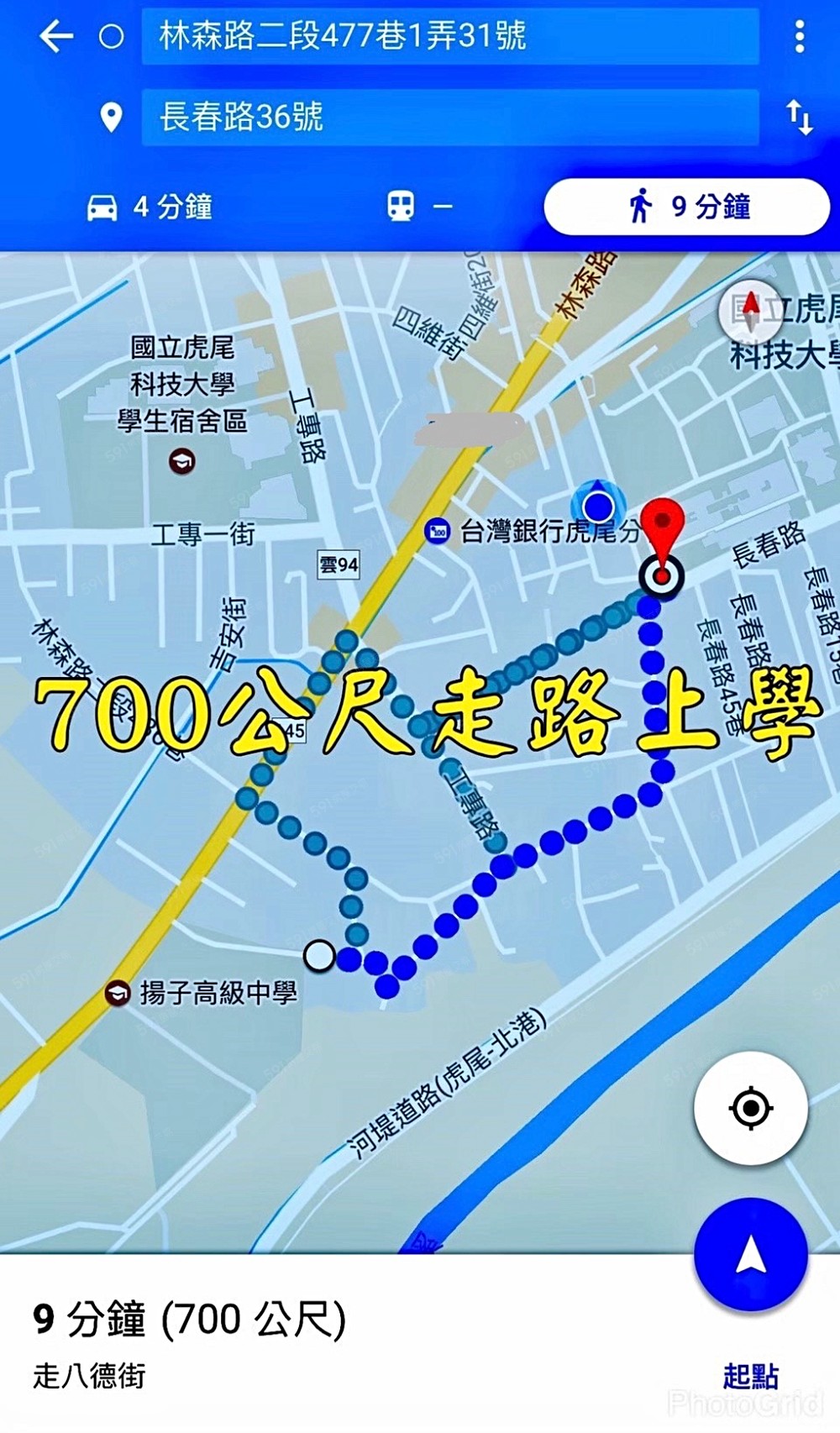
Task: Select the car icon for driving directions
Action: [x=103, y=206]
